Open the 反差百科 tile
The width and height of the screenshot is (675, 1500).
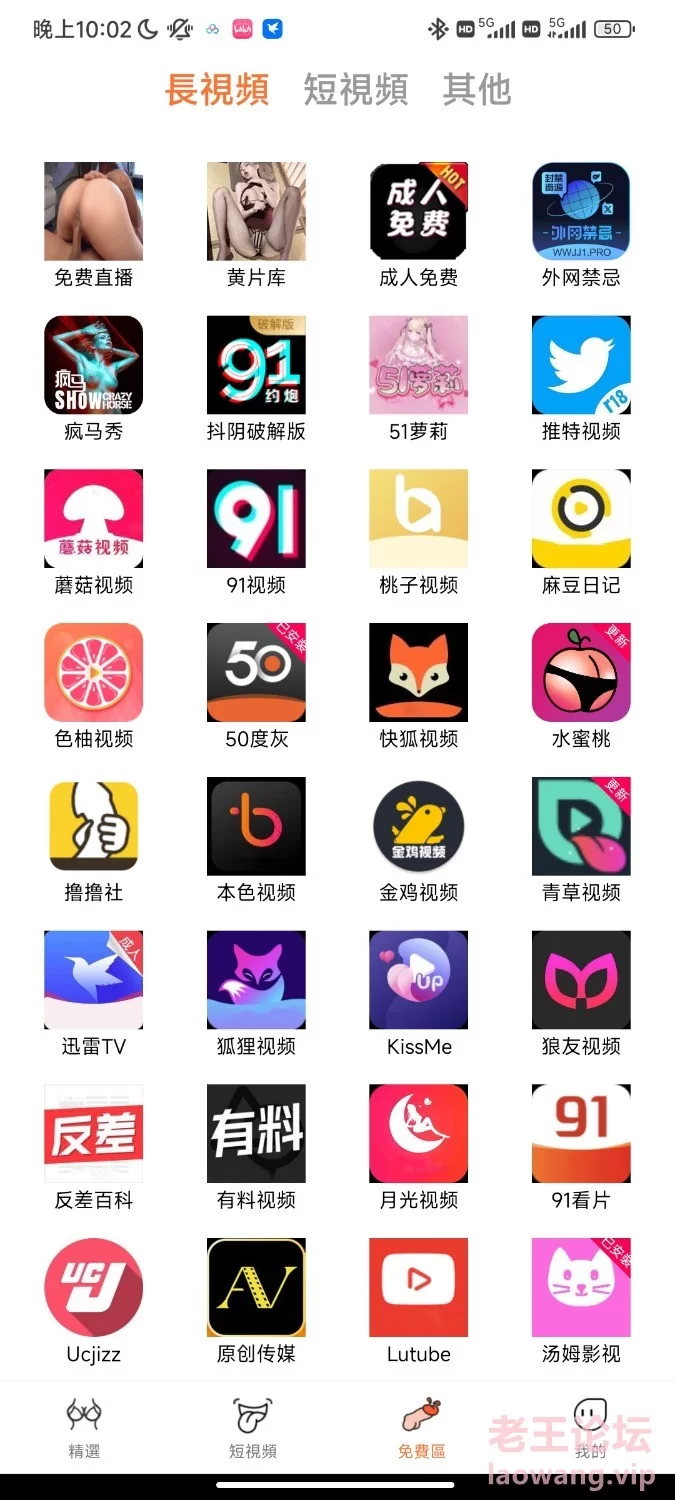94,1147
